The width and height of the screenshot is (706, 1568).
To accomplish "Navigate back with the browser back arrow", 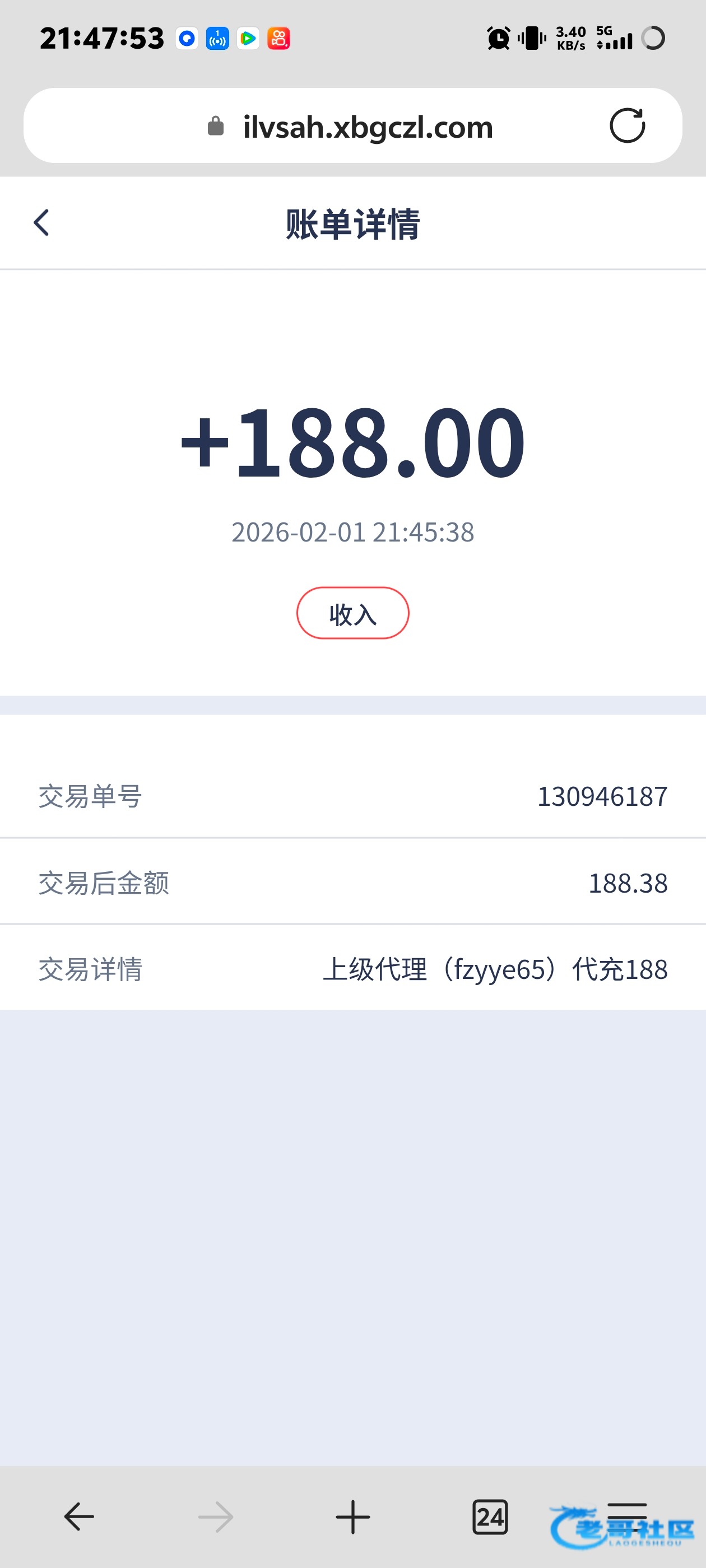I will click(x=79, y=1516).
